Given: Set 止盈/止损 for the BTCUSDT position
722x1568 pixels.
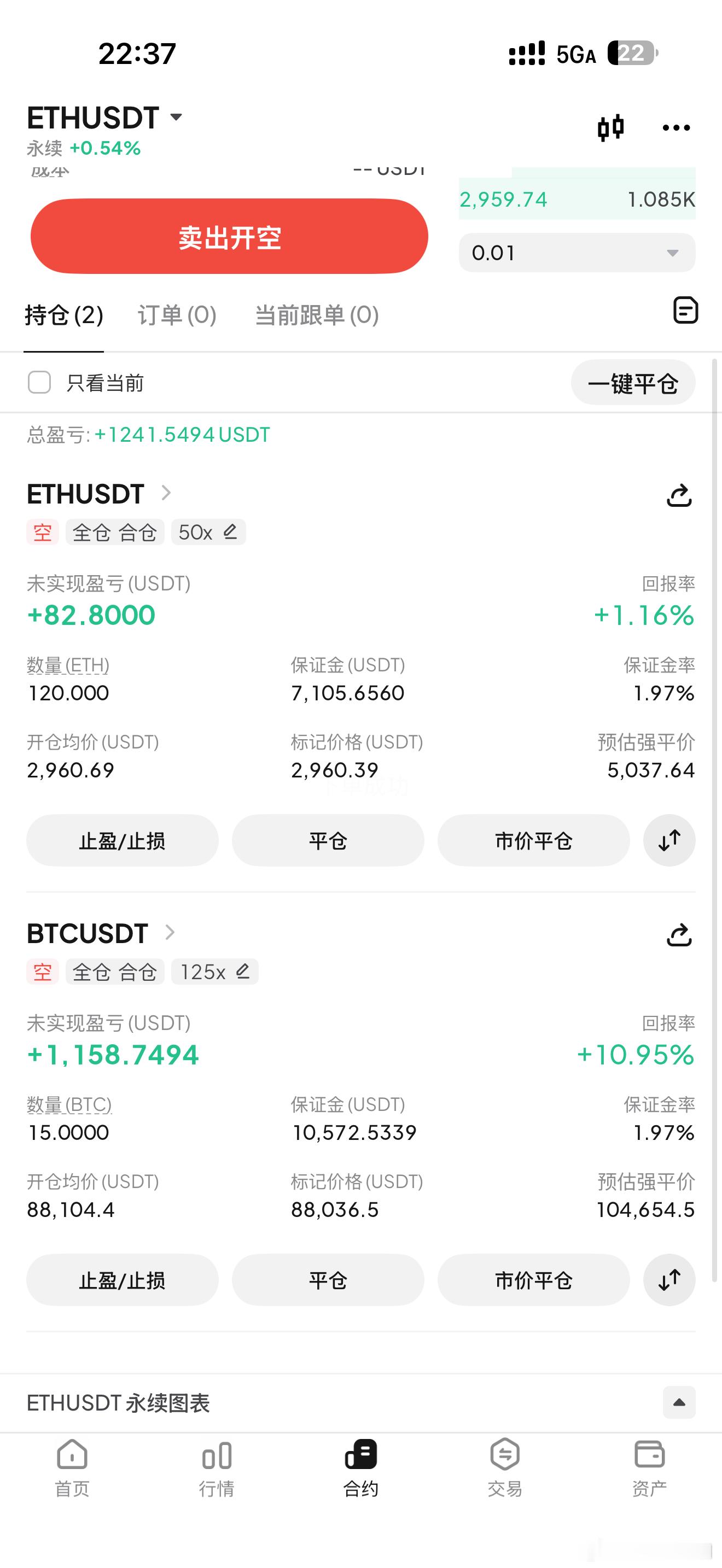Looking at the screenshot, I should (x=122, y=1280).
